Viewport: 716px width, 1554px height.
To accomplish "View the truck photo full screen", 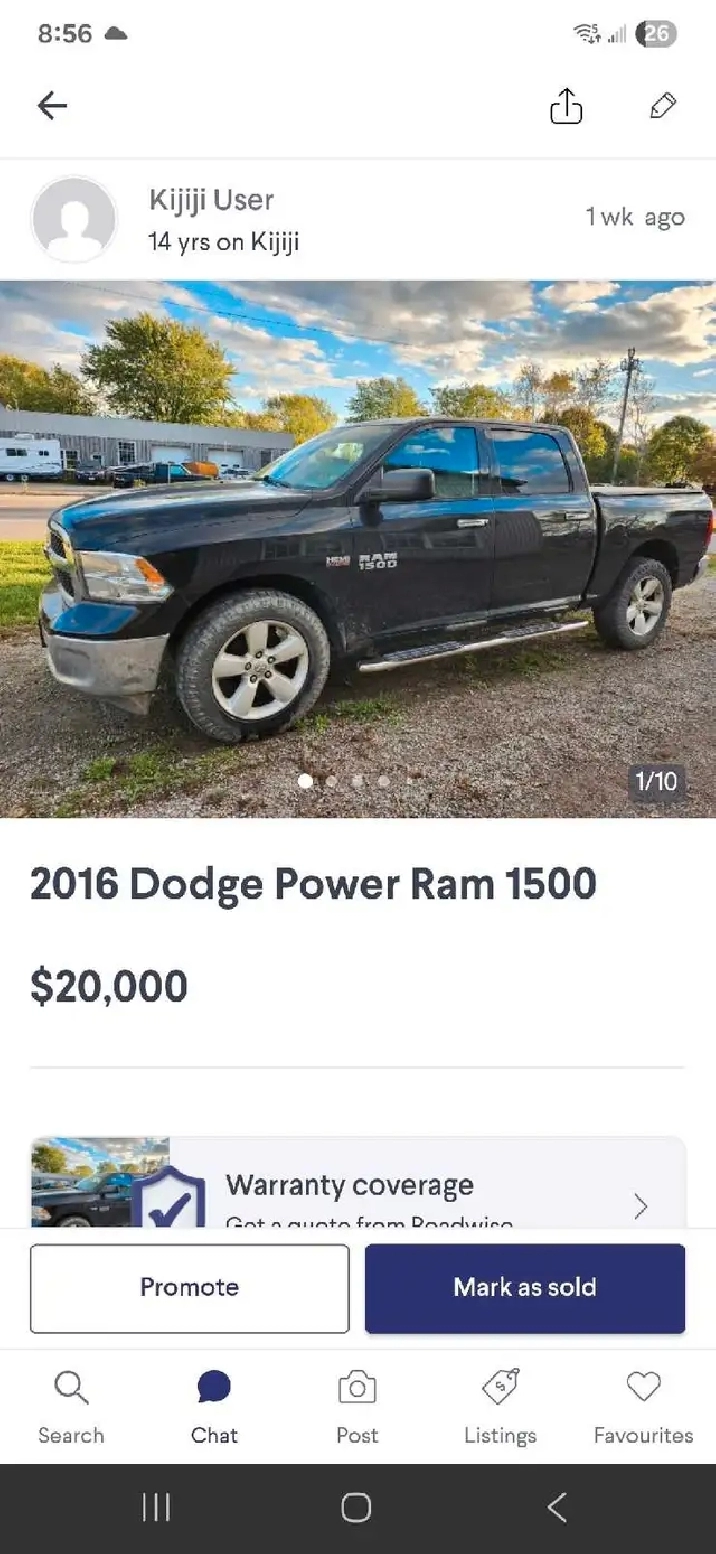I will 358,548.
